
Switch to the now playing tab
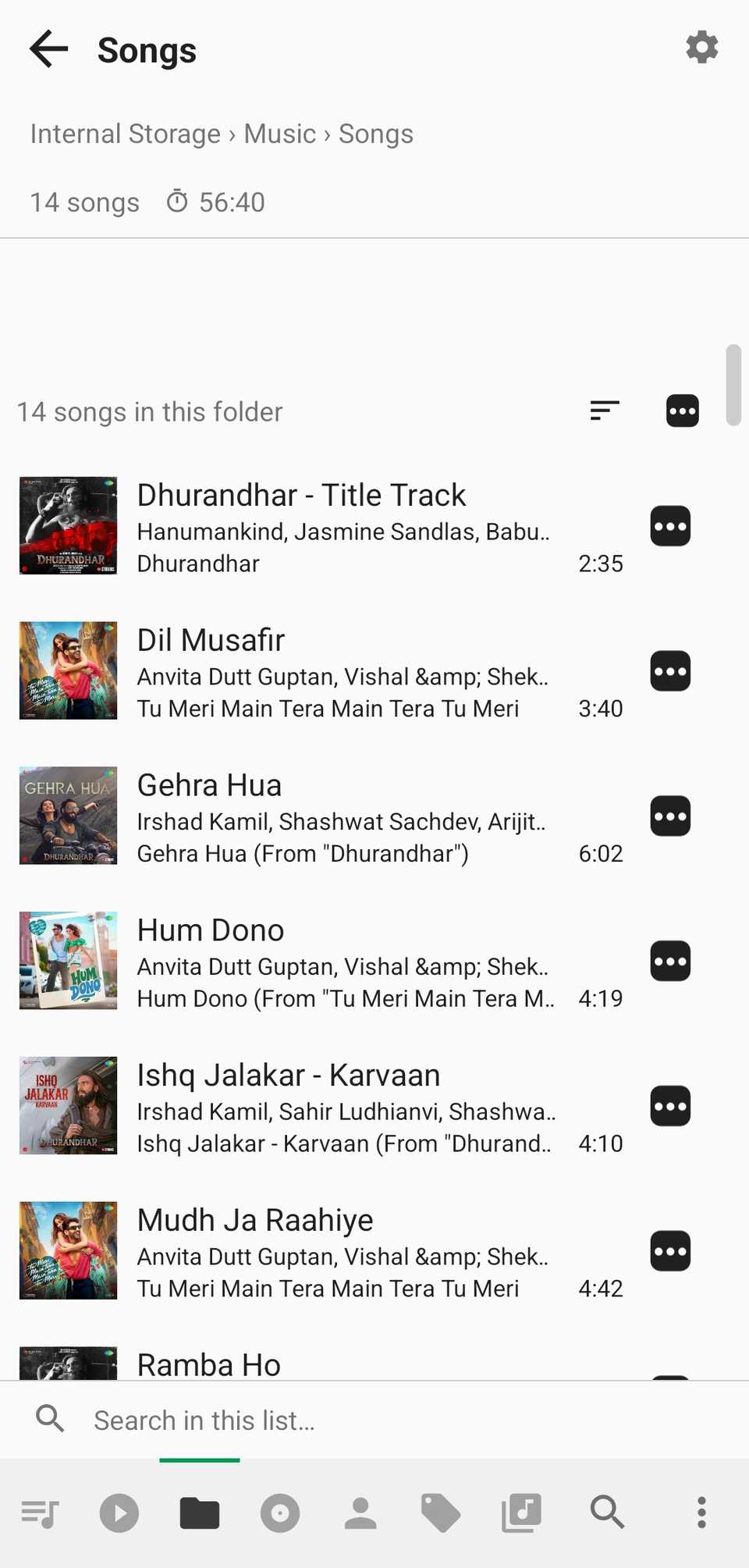[x=119, y=1513]
